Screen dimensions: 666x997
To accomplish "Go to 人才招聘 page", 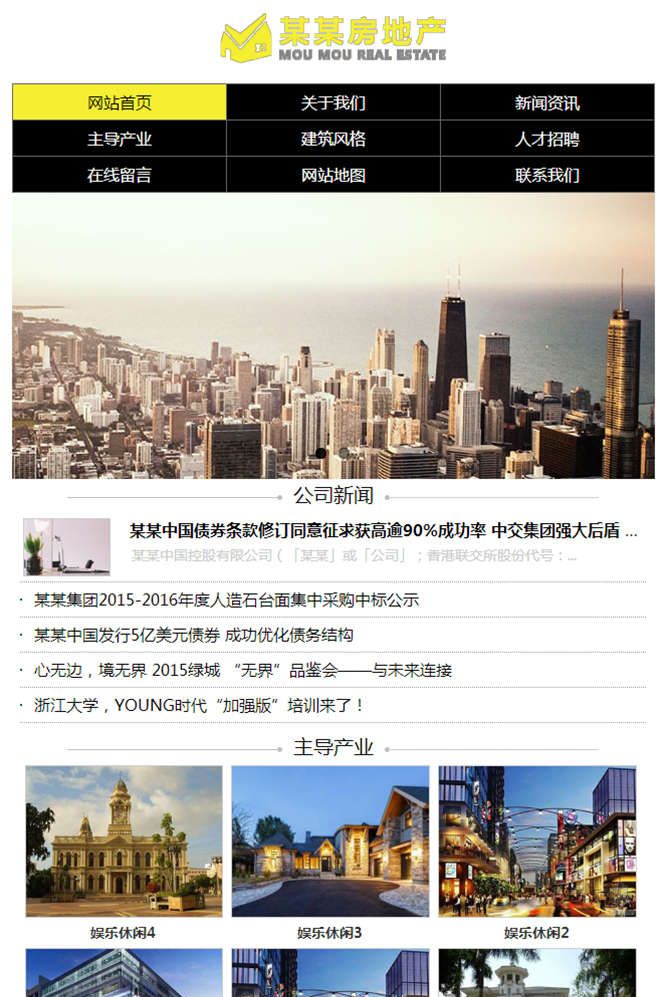I will pos(547,139).
